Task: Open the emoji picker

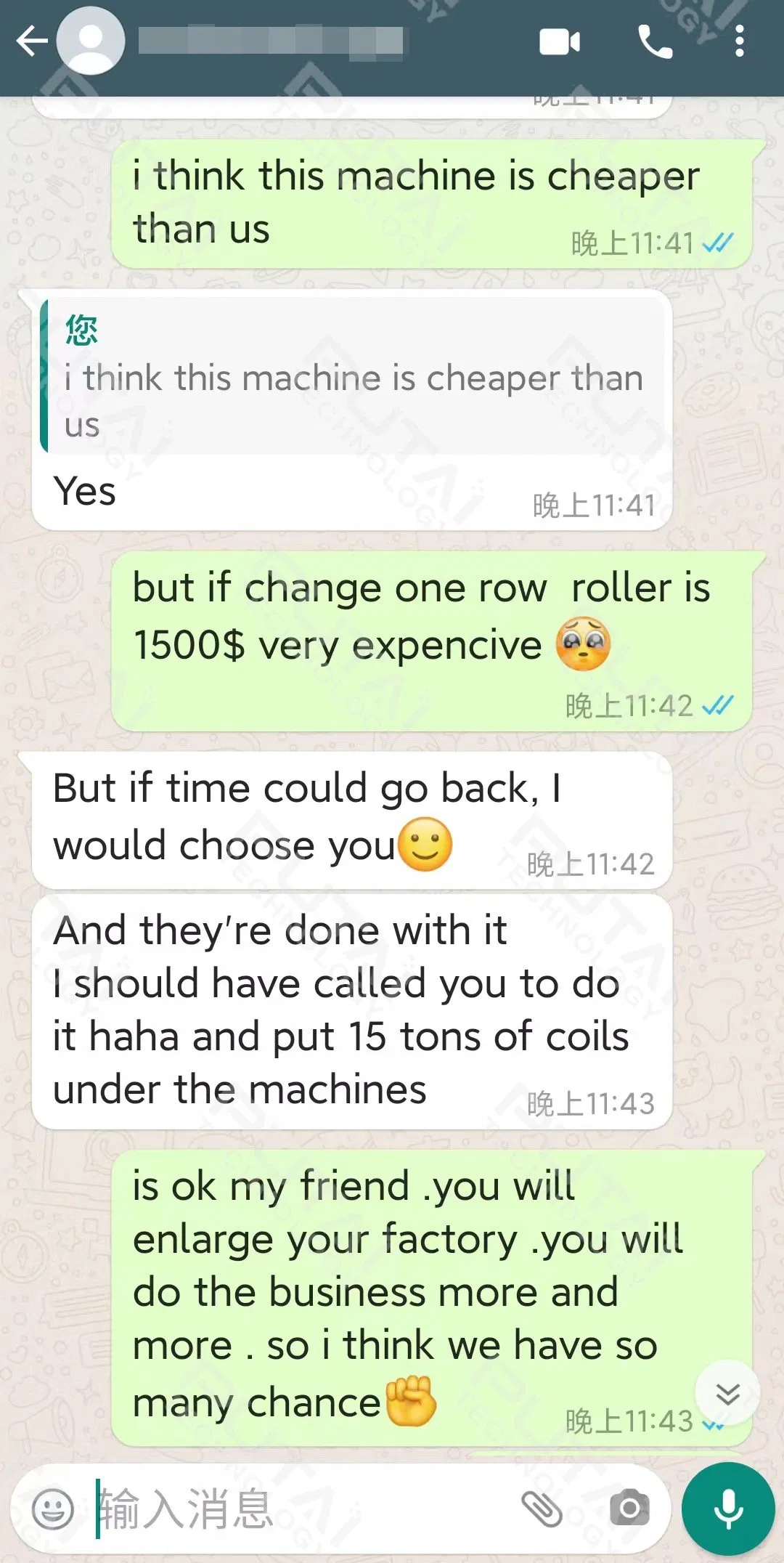Action: (x=53, y=1509)
